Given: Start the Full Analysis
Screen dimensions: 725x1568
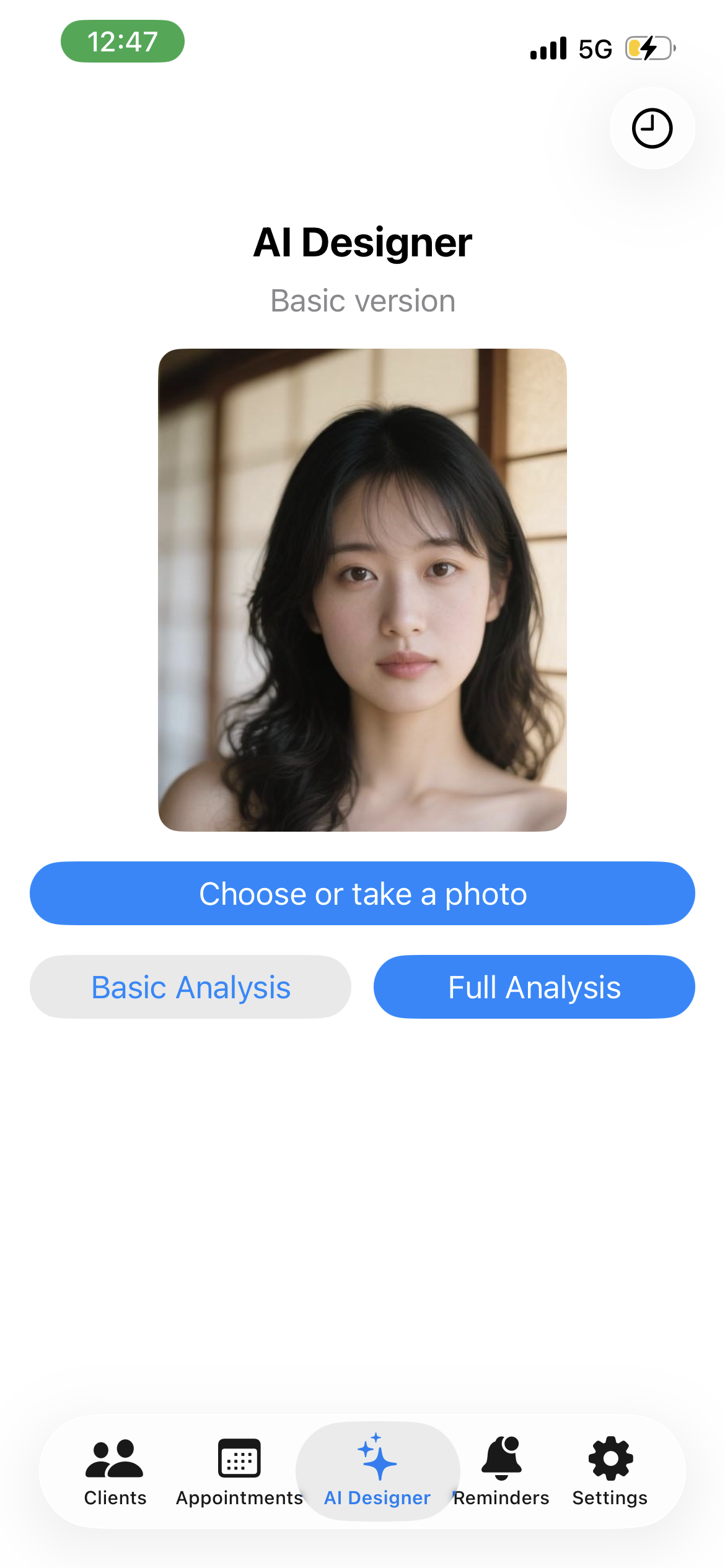Looking at the screenshot, I should point(534,987).
